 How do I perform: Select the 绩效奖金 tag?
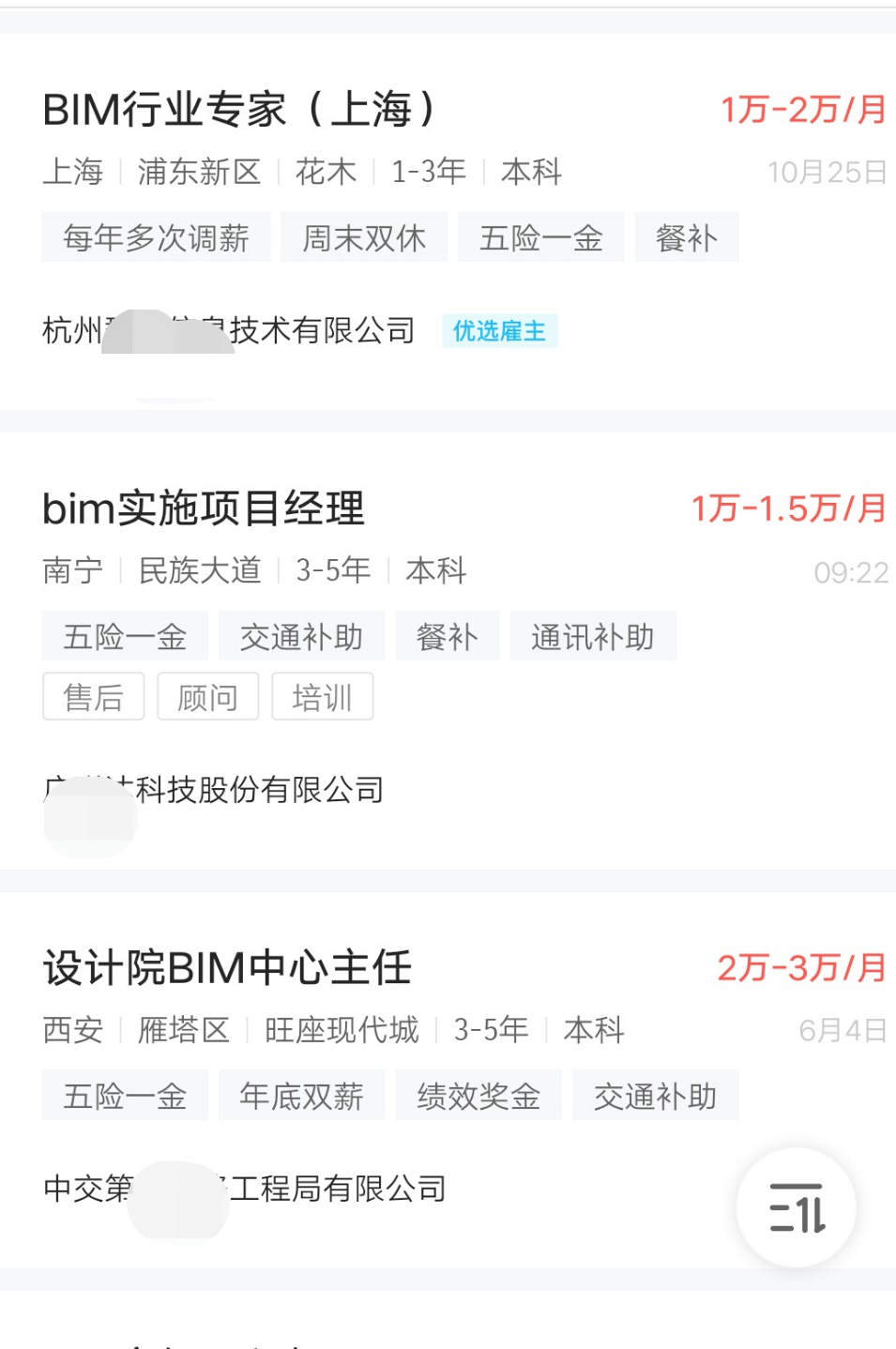[479, 1095]
